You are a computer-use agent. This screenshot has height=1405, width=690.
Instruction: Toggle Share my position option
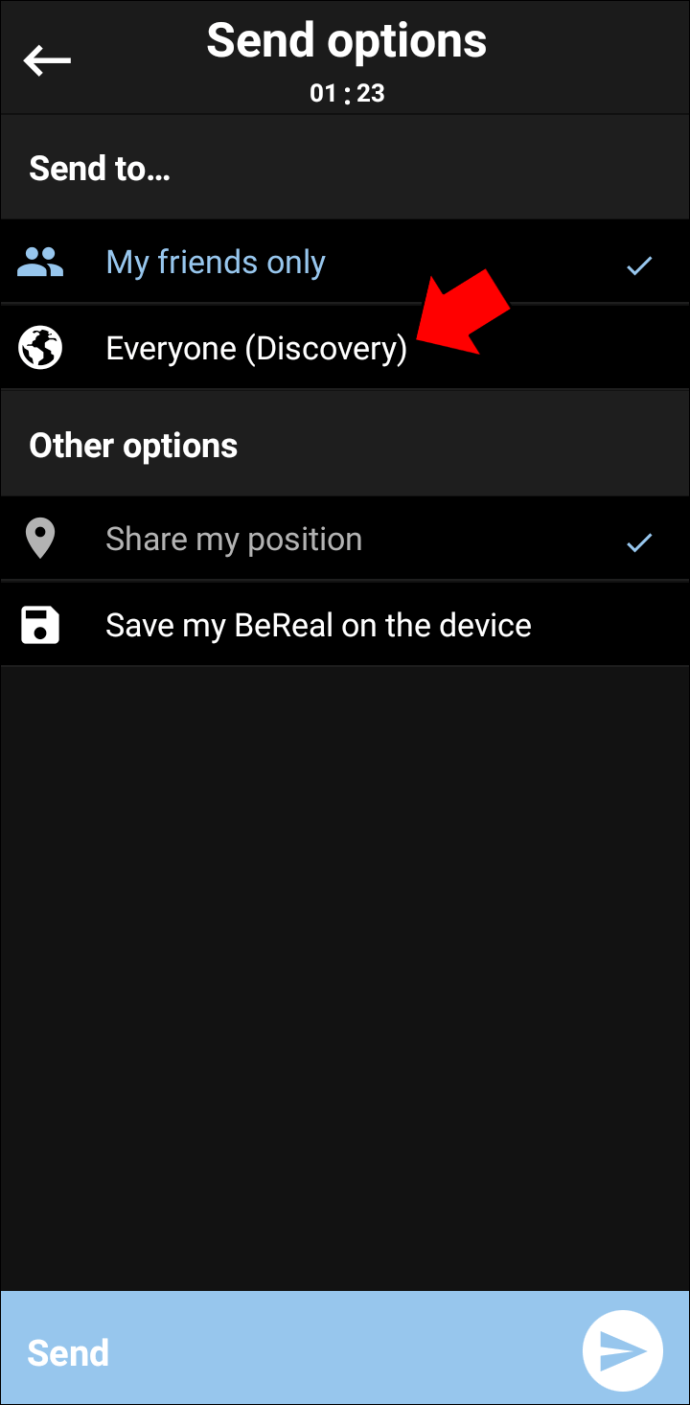[x=345, y=539]
